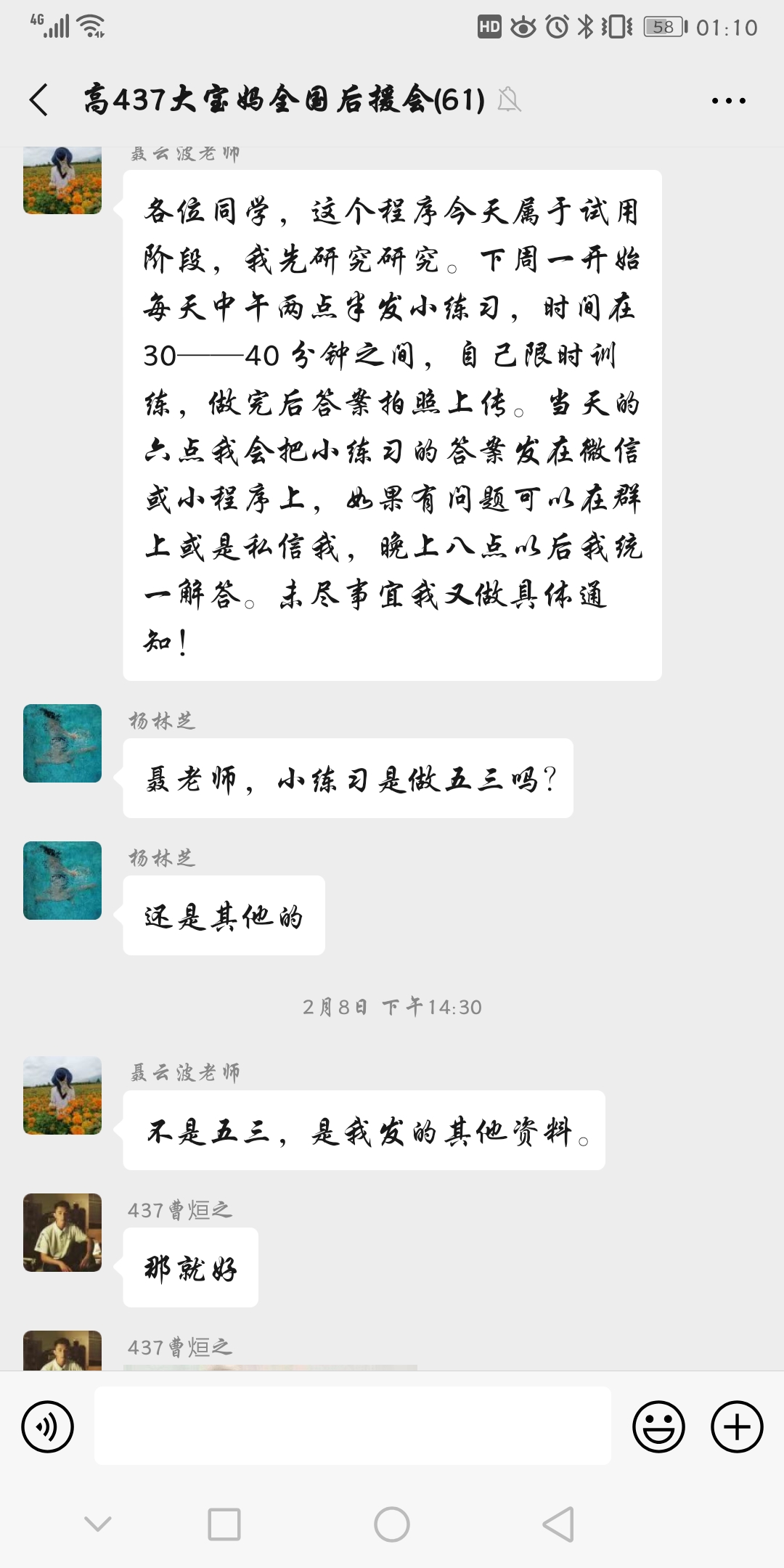This screenshot has height=1568, width=784.
Task: Open the plus attachment menu
Action: click(x=736, y=1426)
